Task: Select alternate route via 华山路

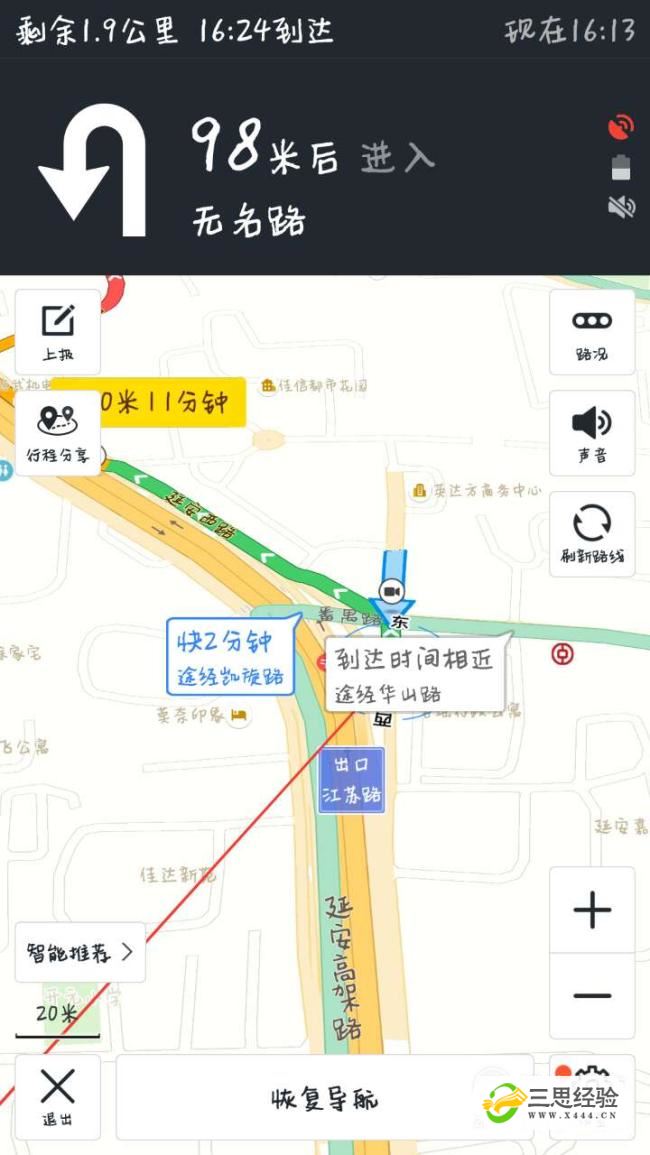Action: [414, 675]
